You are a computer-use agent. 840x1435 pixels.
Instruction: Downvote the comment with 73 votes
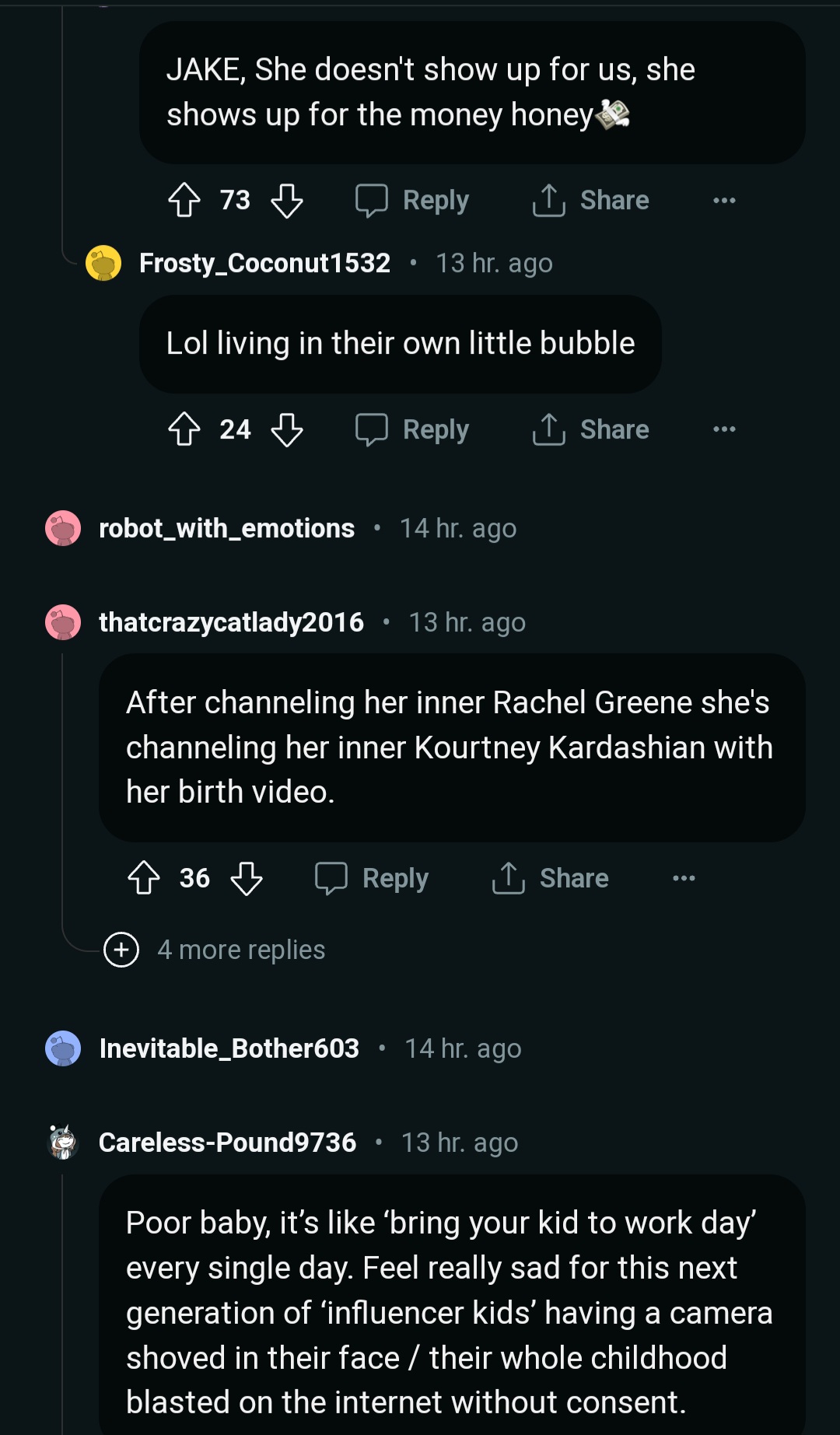(286, 200)
